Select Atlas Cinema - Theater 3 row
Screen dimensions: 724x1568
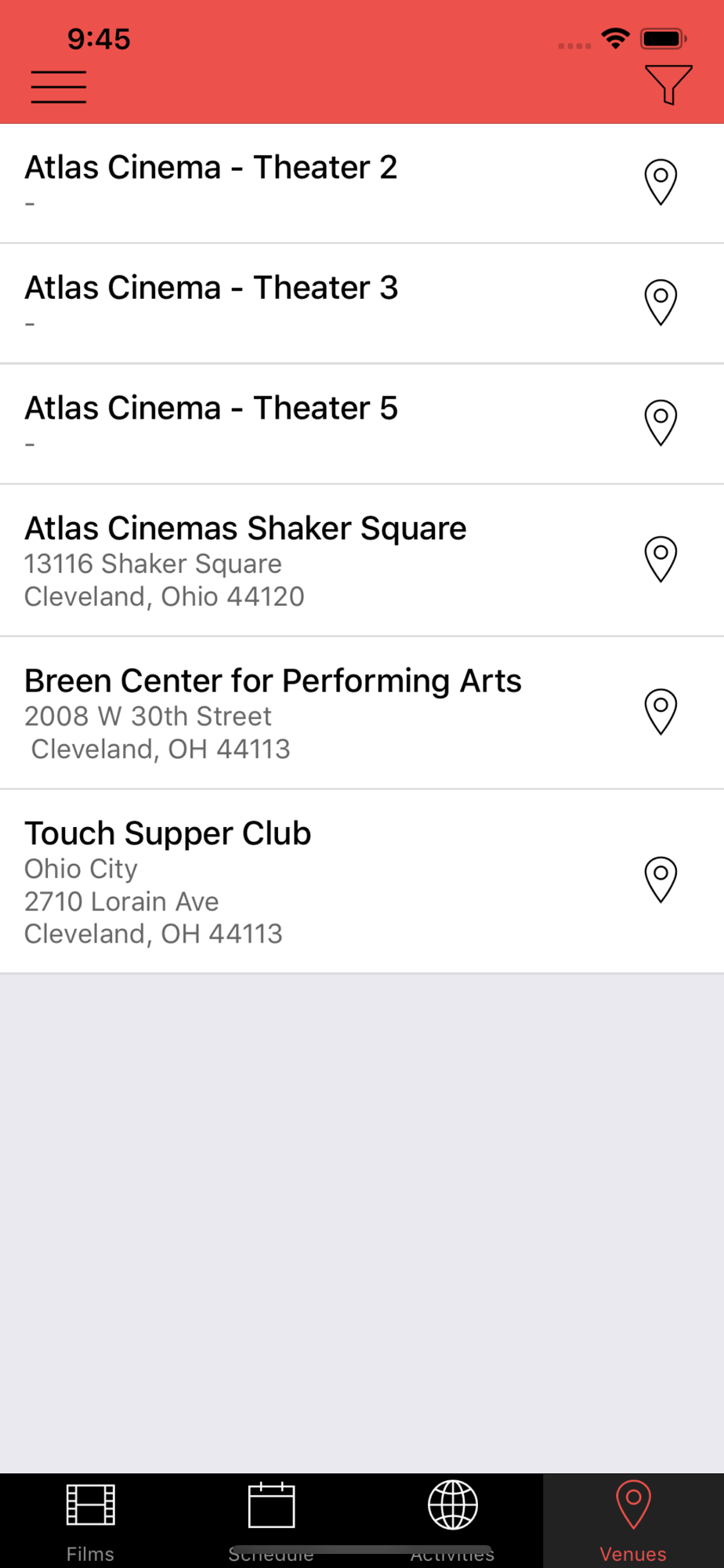(362, 303)
